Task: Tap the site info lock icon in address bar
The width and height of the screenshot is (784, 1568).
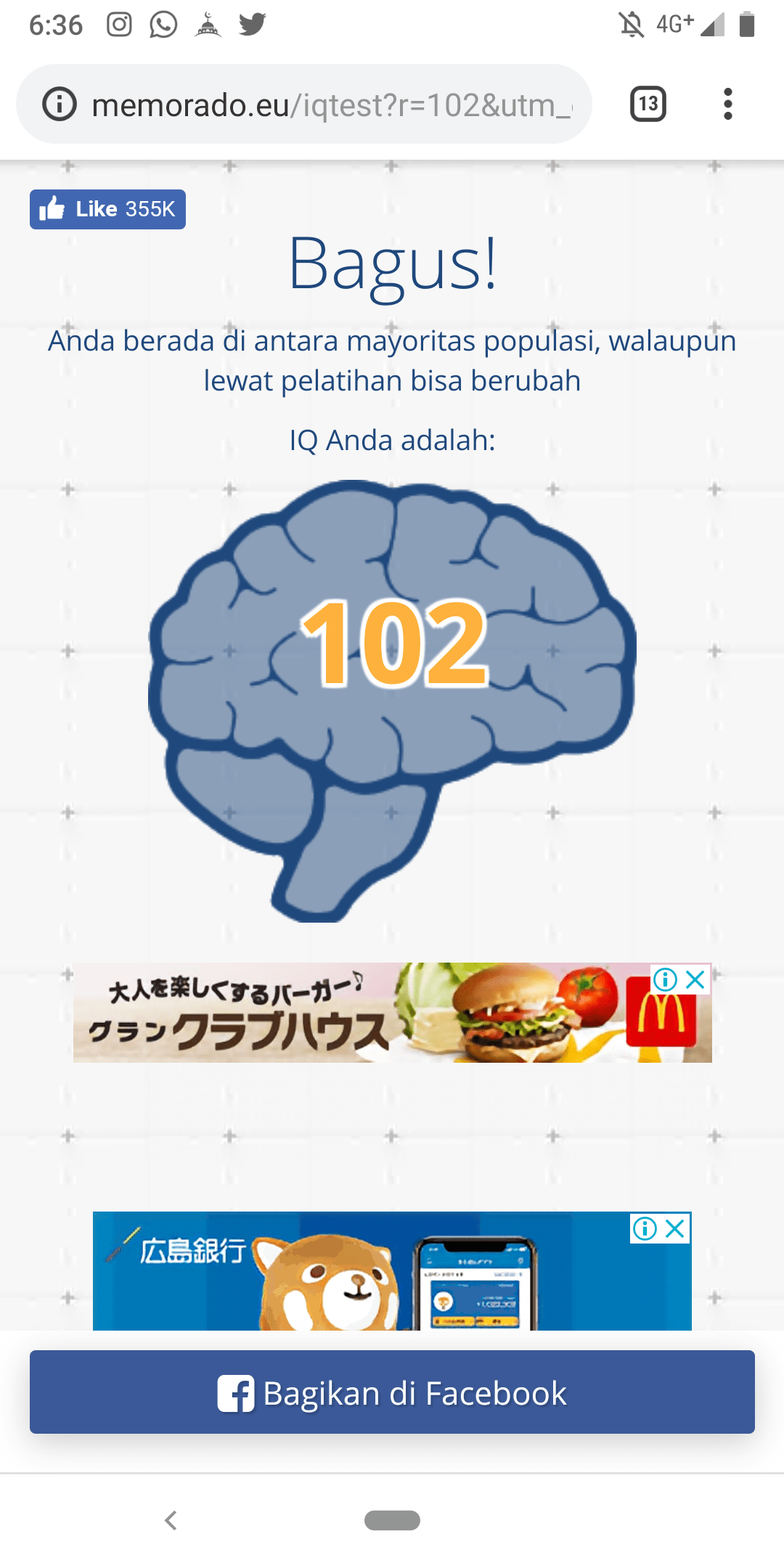Action: point(60,104)
